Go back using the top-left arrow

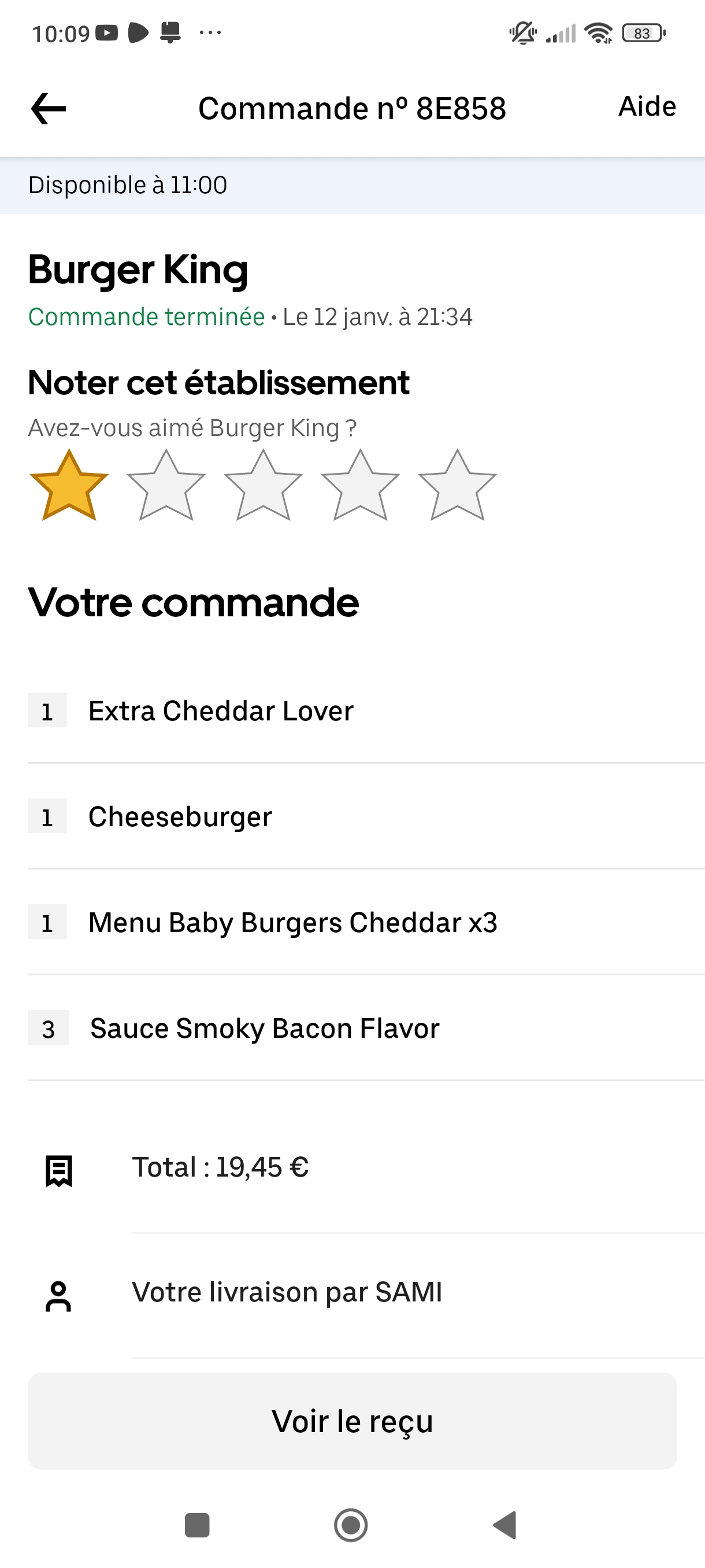pyautogui.click(x=49, y=109)
